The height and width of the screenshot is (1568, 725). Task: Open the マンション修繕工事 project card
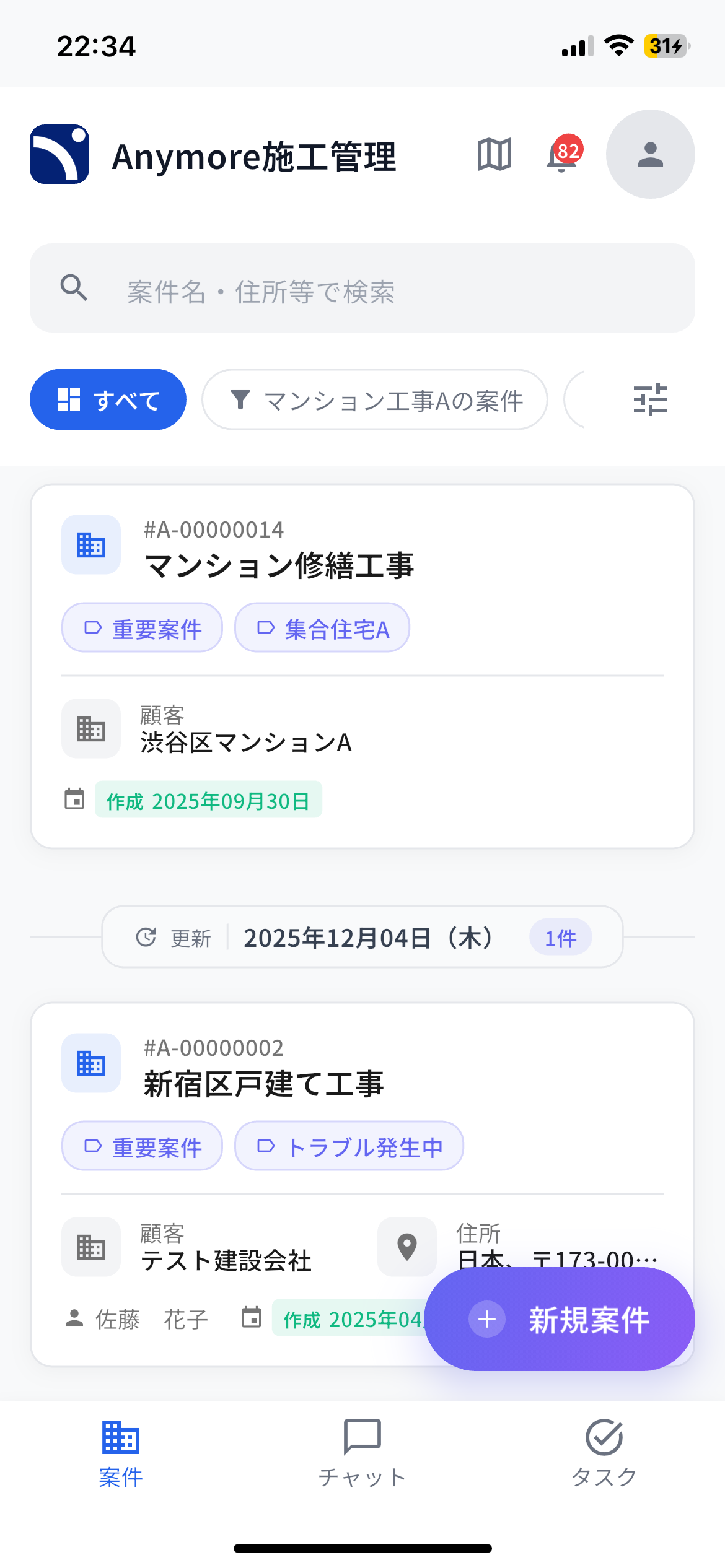coord(362,663)
